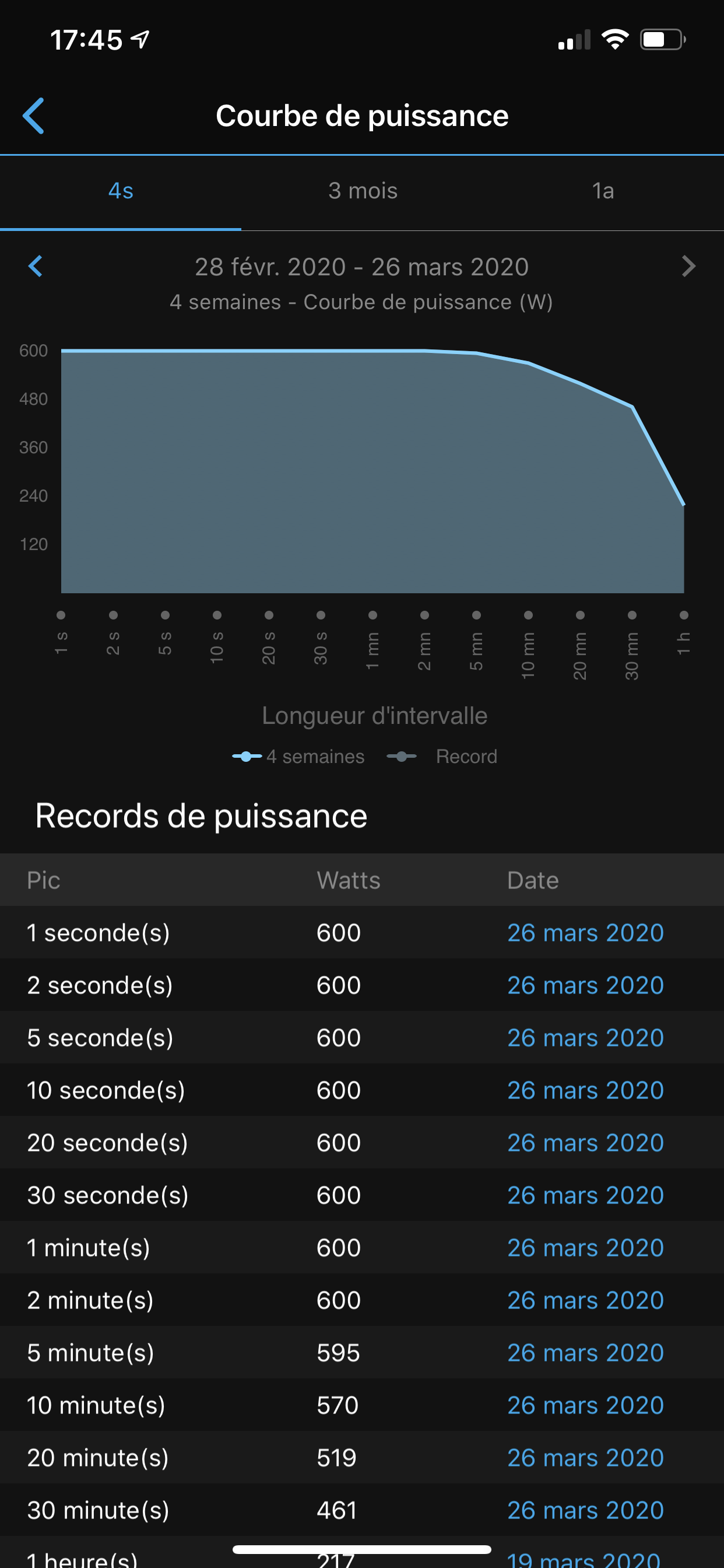Toggle the 4 semaines legend series
Image resolution: width=724 pixels, height=1568 pixels.
tap(298, 757)
